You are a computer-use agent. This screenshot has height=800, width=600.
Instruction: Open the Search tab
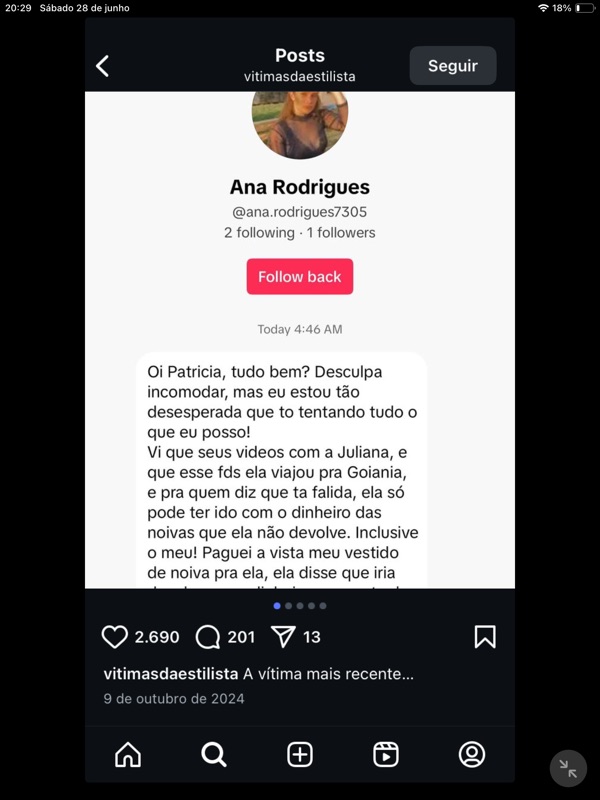(x=214, y=754)
